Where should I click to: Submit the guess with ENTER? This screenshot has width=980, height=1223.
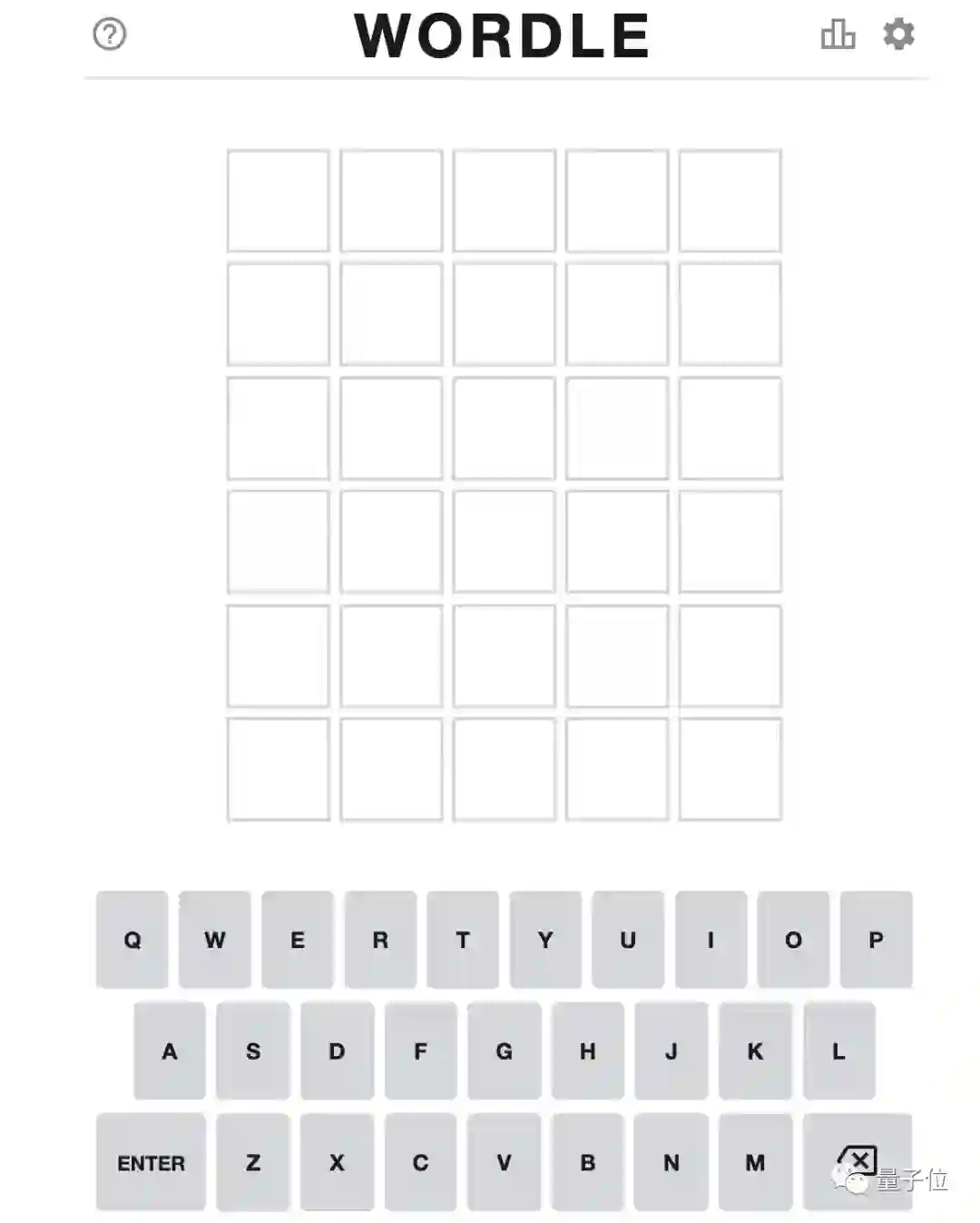(x=151, y=1162)
